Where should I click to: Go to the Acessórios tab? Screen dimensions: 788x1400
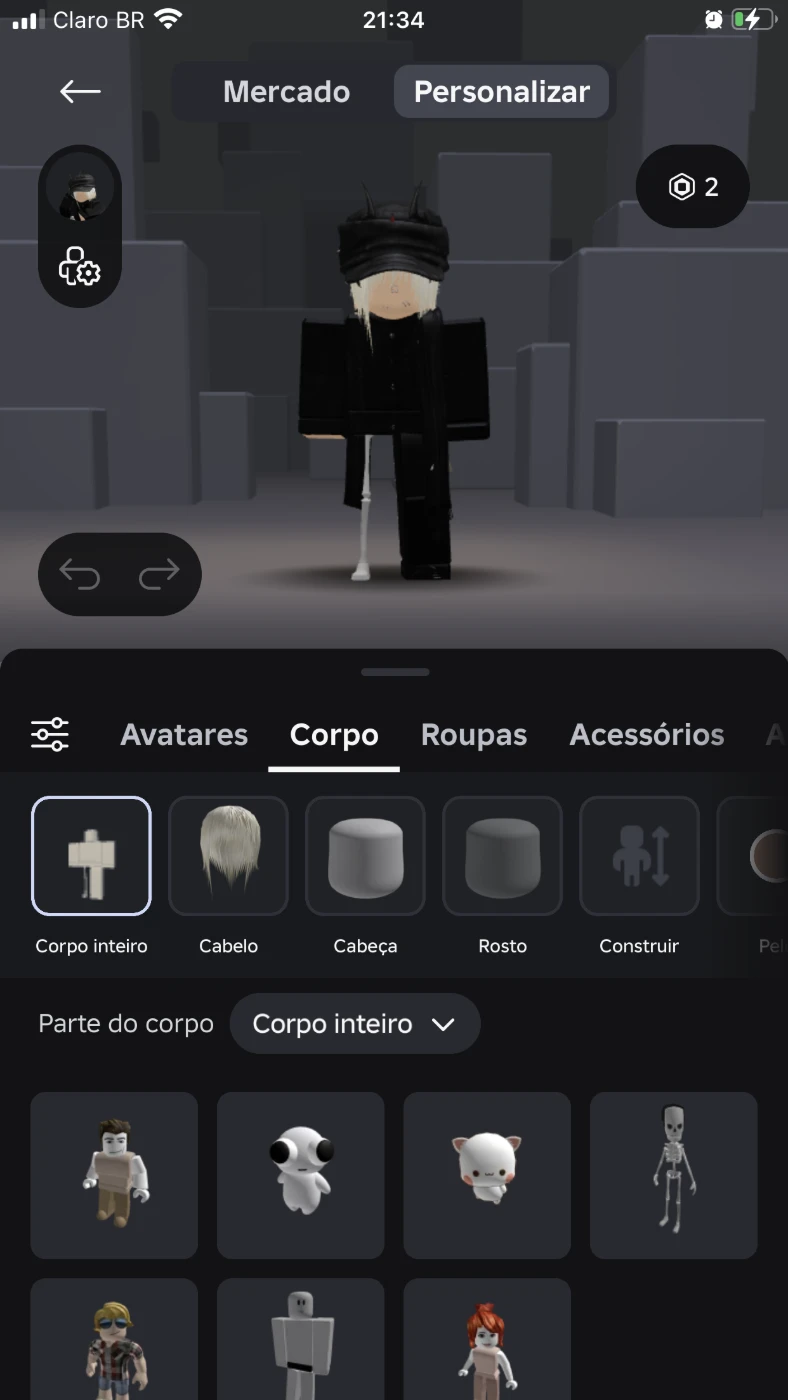pos(647,735)
